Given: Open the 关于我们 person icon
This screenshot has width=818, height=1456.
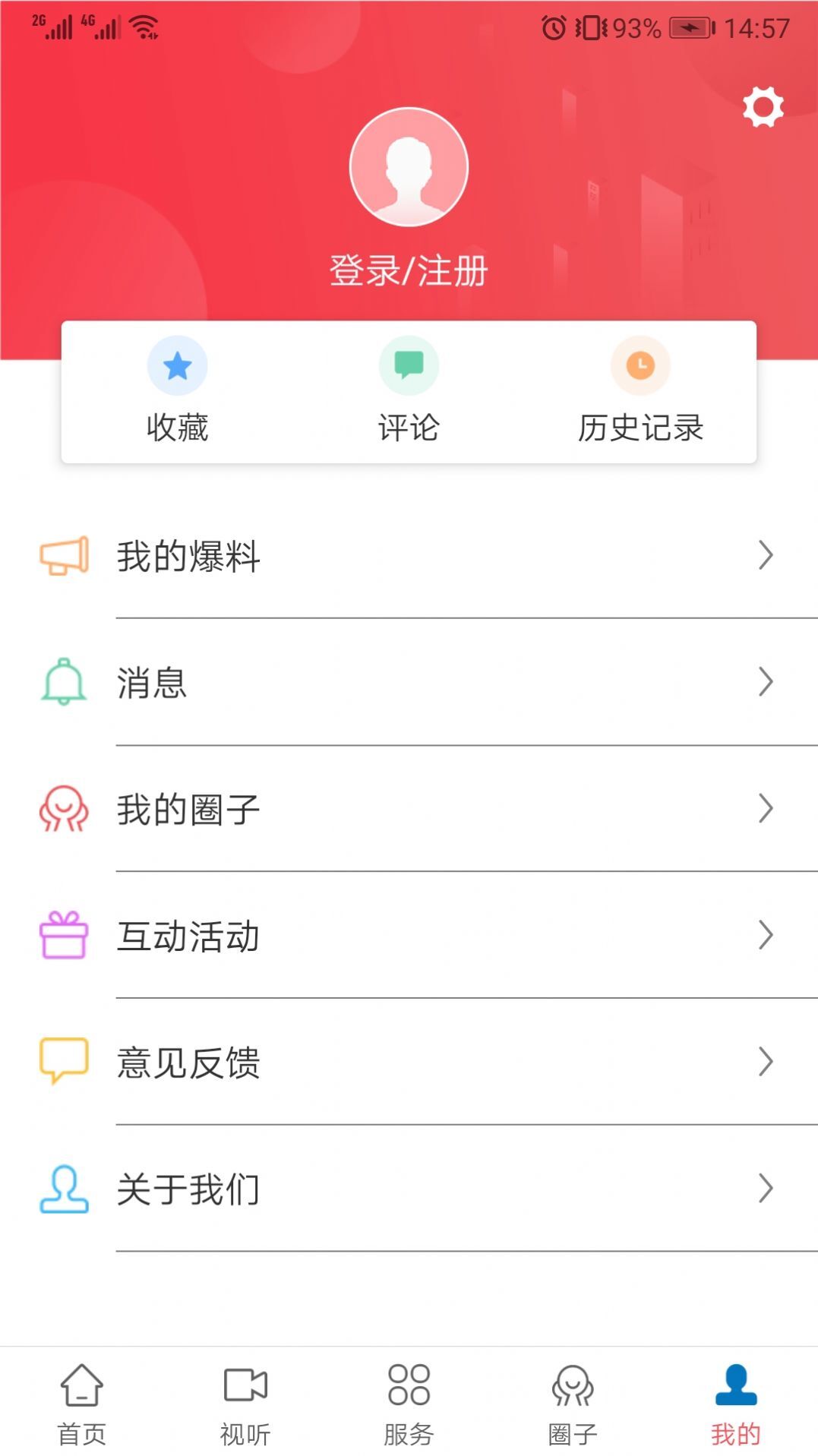Looking at the screenshot, I should 64,1189.
